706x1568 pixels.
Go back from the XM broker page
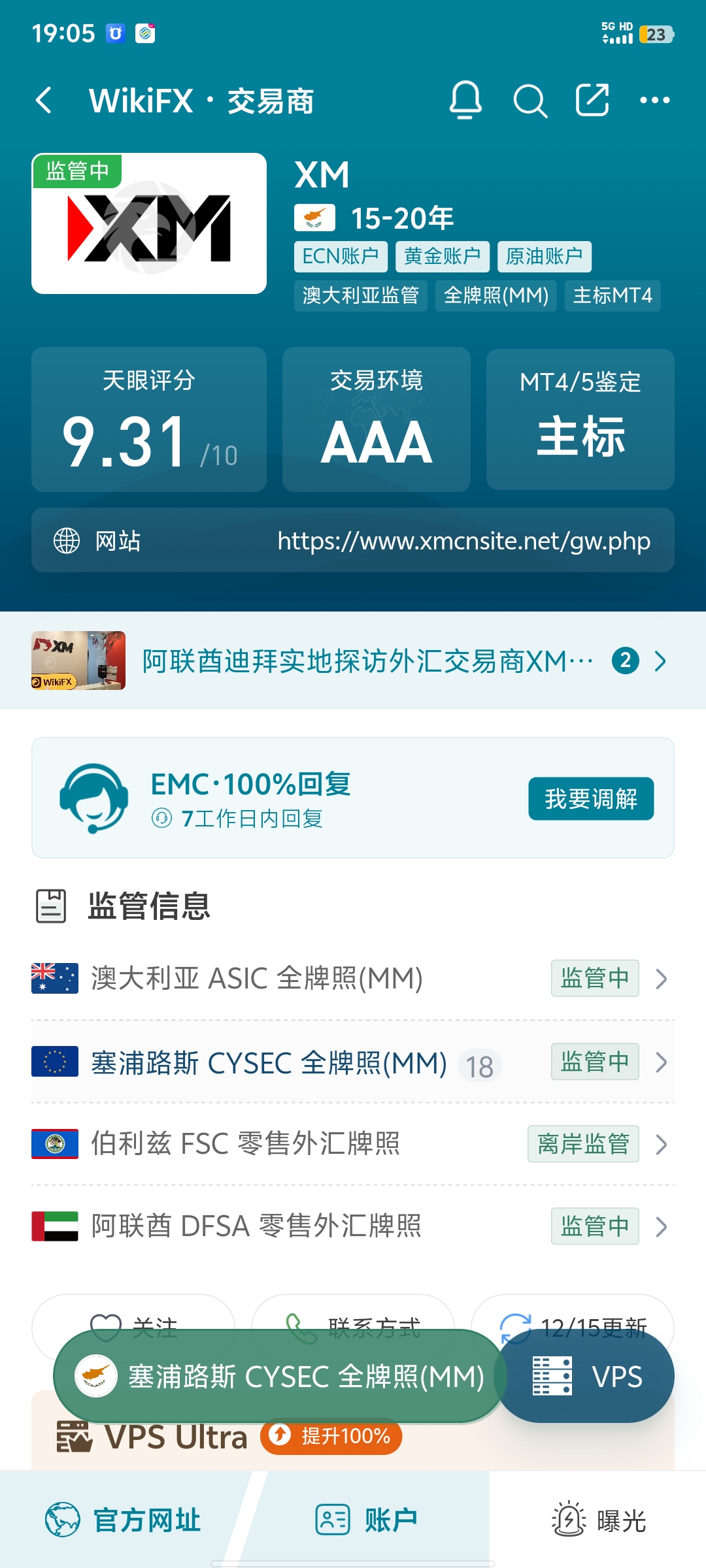click(x=44, y=101)
